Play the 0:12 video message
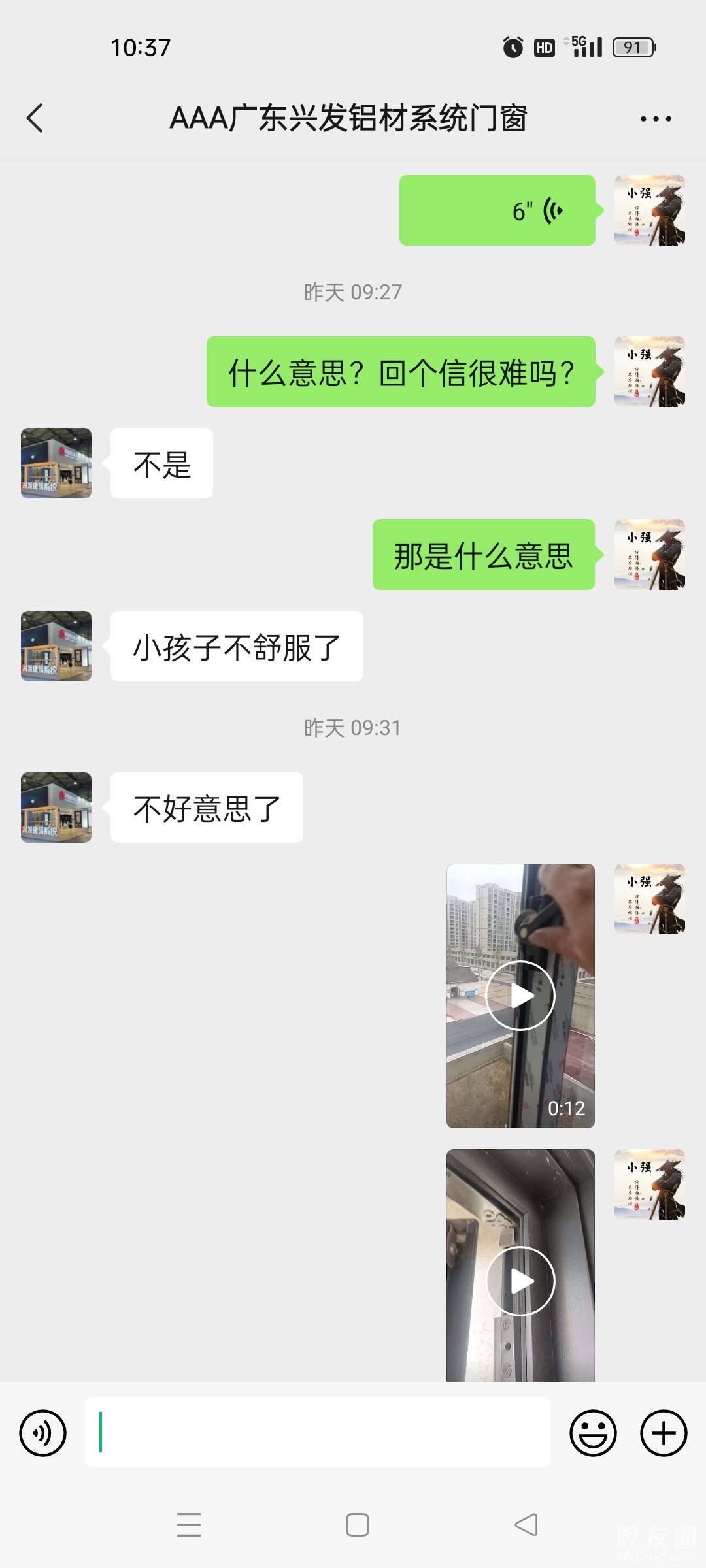Image resolution: width=706 pixels, height=1568 pixels. [x=520, y=996]
